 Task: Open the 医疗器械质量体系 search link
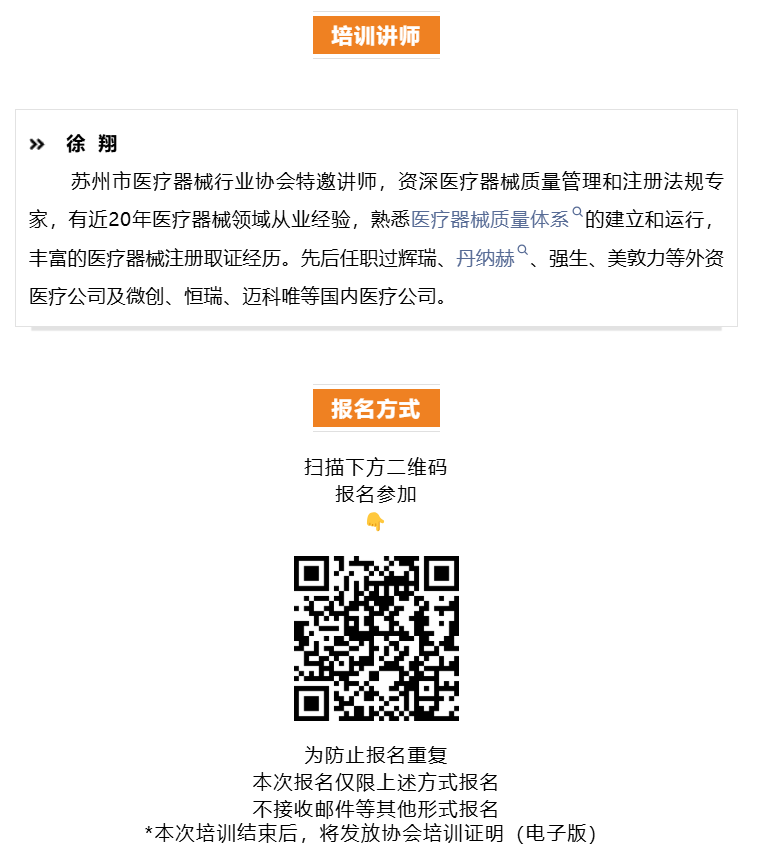point(490,220)
